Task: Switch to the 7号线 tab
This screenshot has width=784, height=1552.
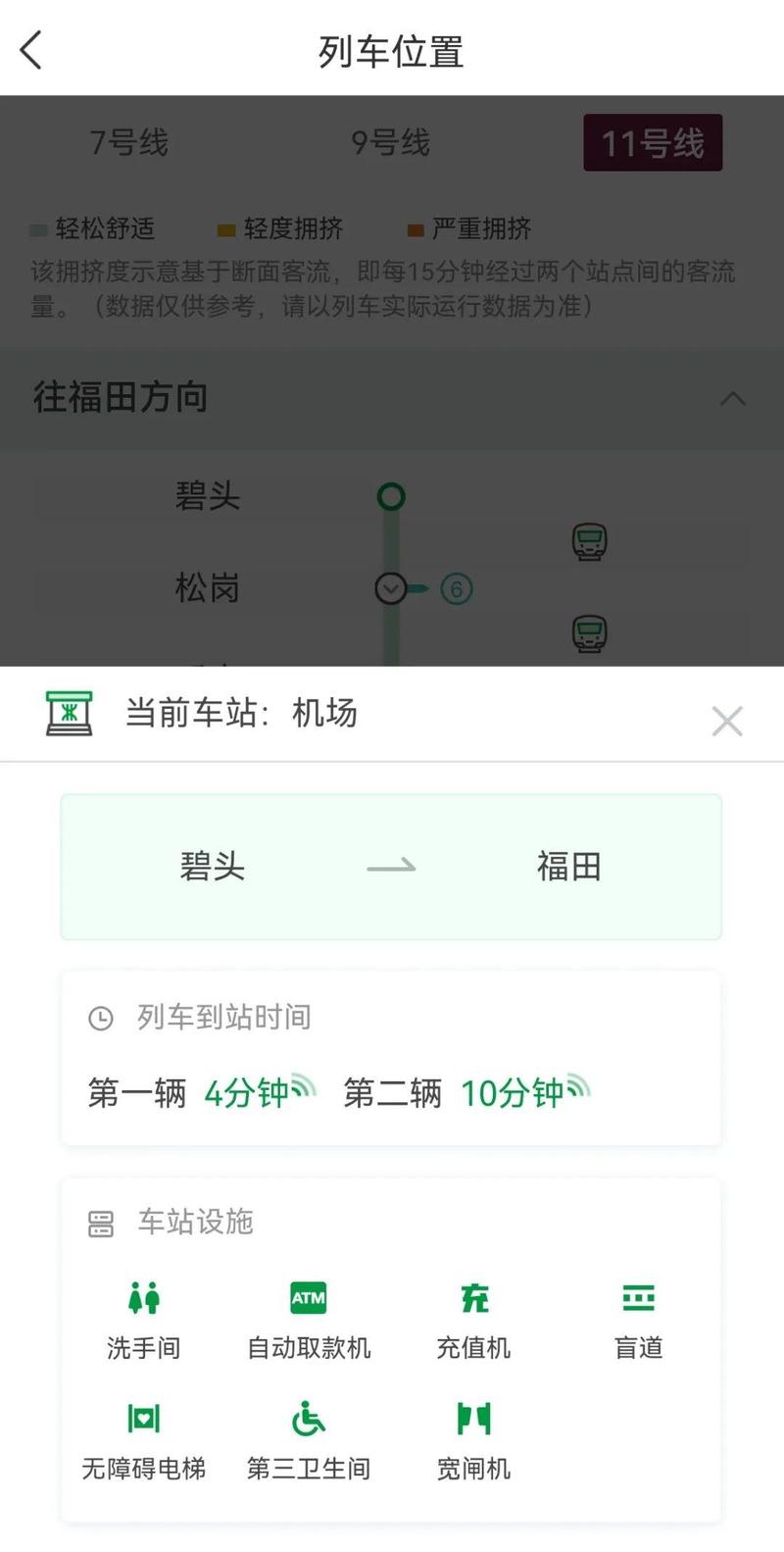Action: click(x=129, y=143)
